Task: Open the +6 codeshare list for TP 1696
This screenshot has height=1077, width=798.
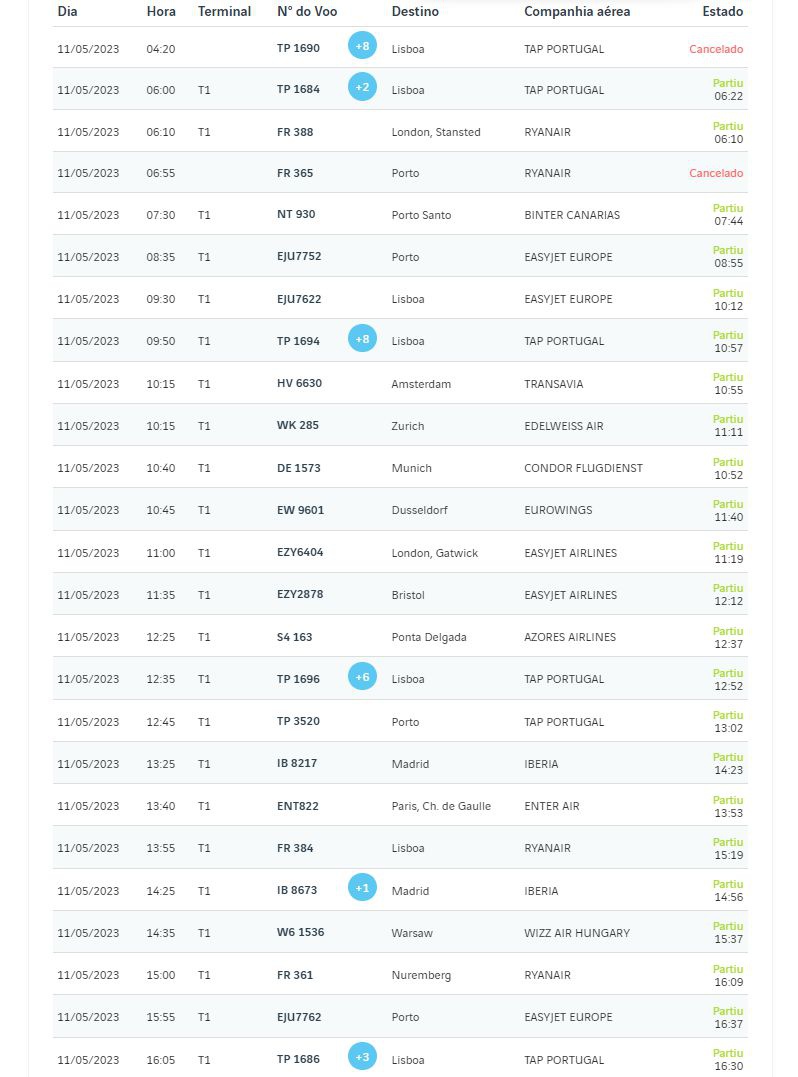Action: point(362,677)
